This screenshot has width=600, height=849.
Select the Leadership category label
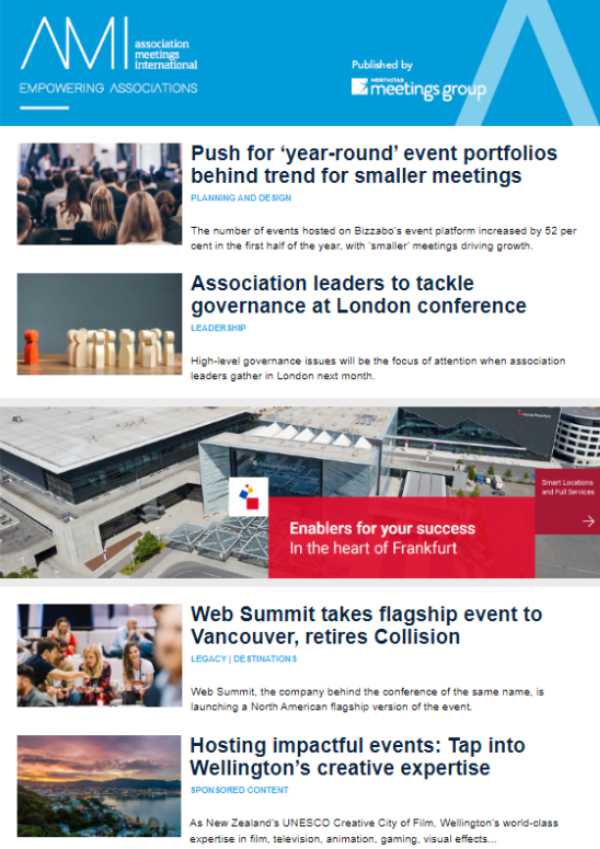[218, 328]
